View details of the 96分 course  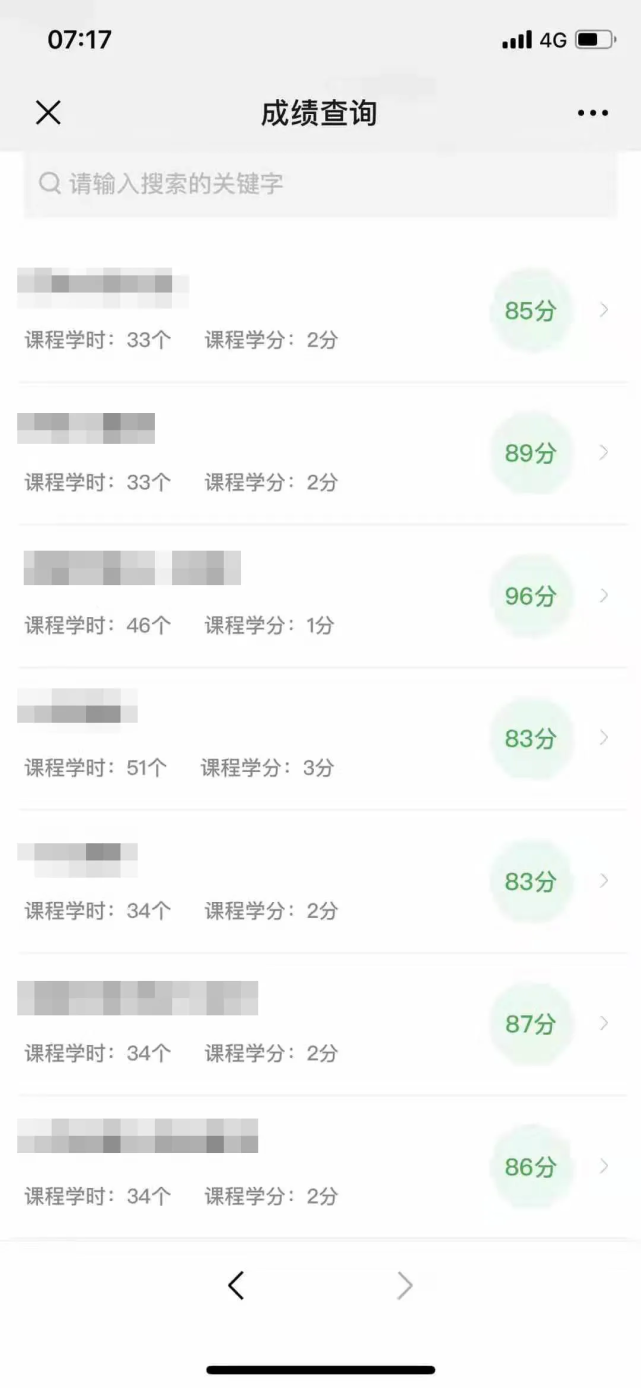pos(320,596)
